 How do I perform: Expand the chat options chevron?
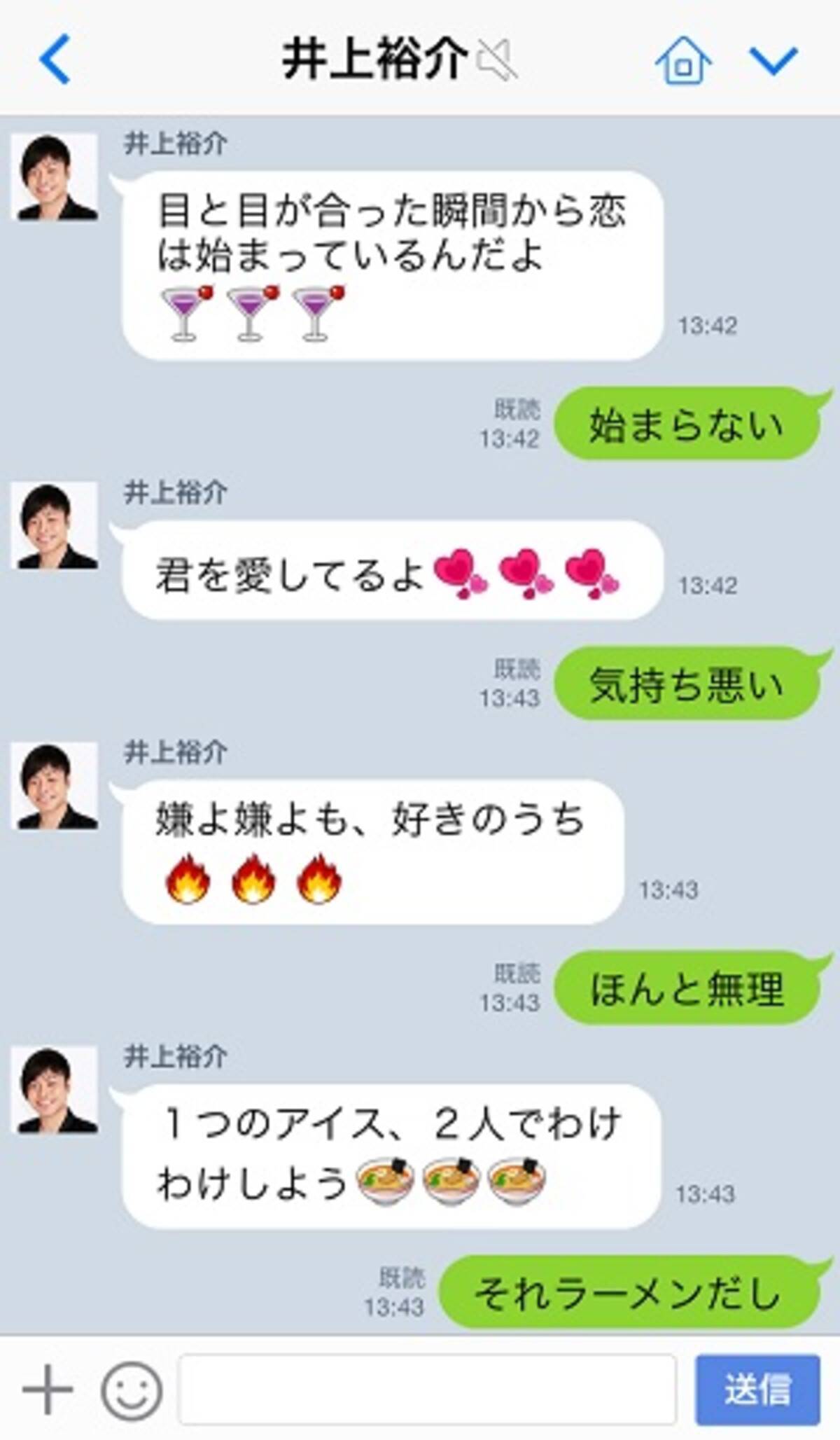773,61
